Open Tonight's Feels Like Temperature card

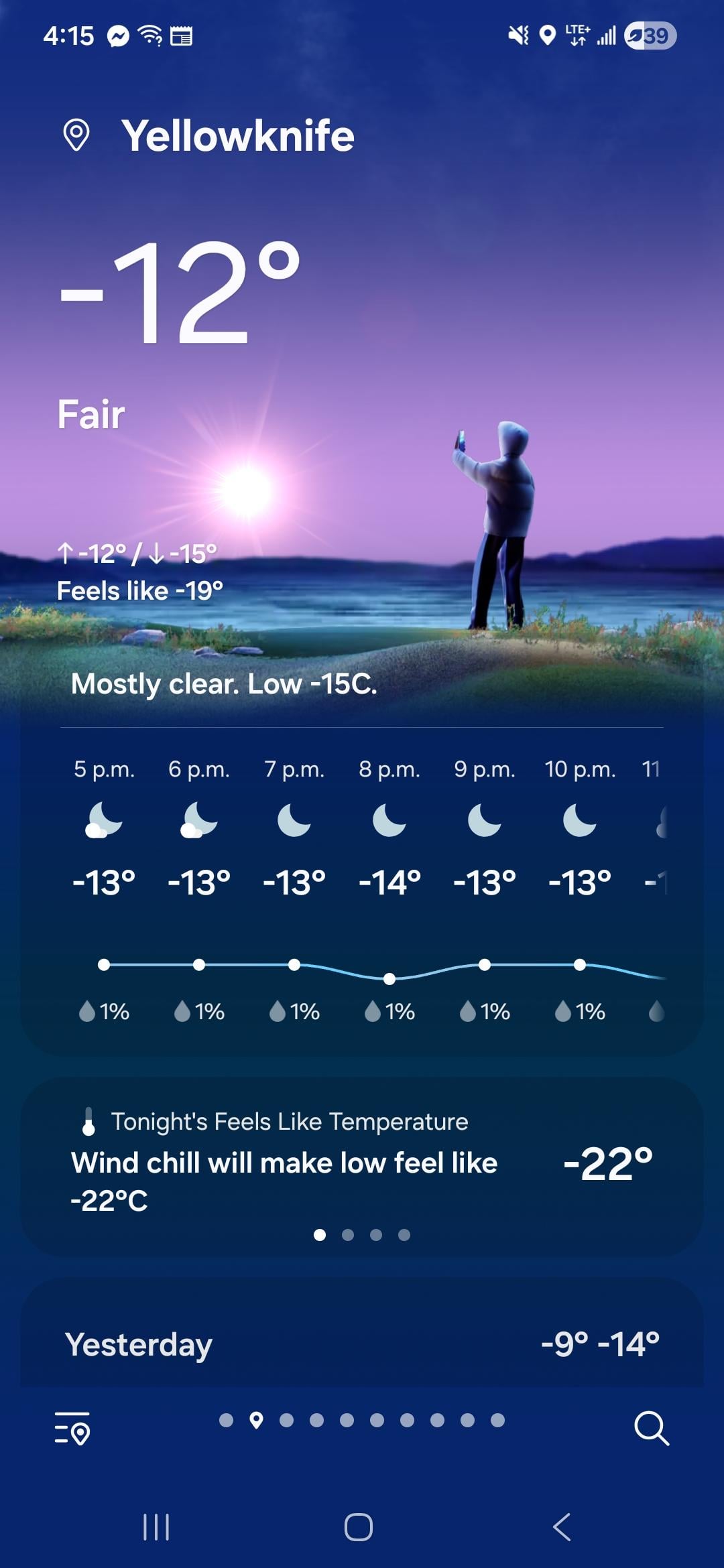362,1165
